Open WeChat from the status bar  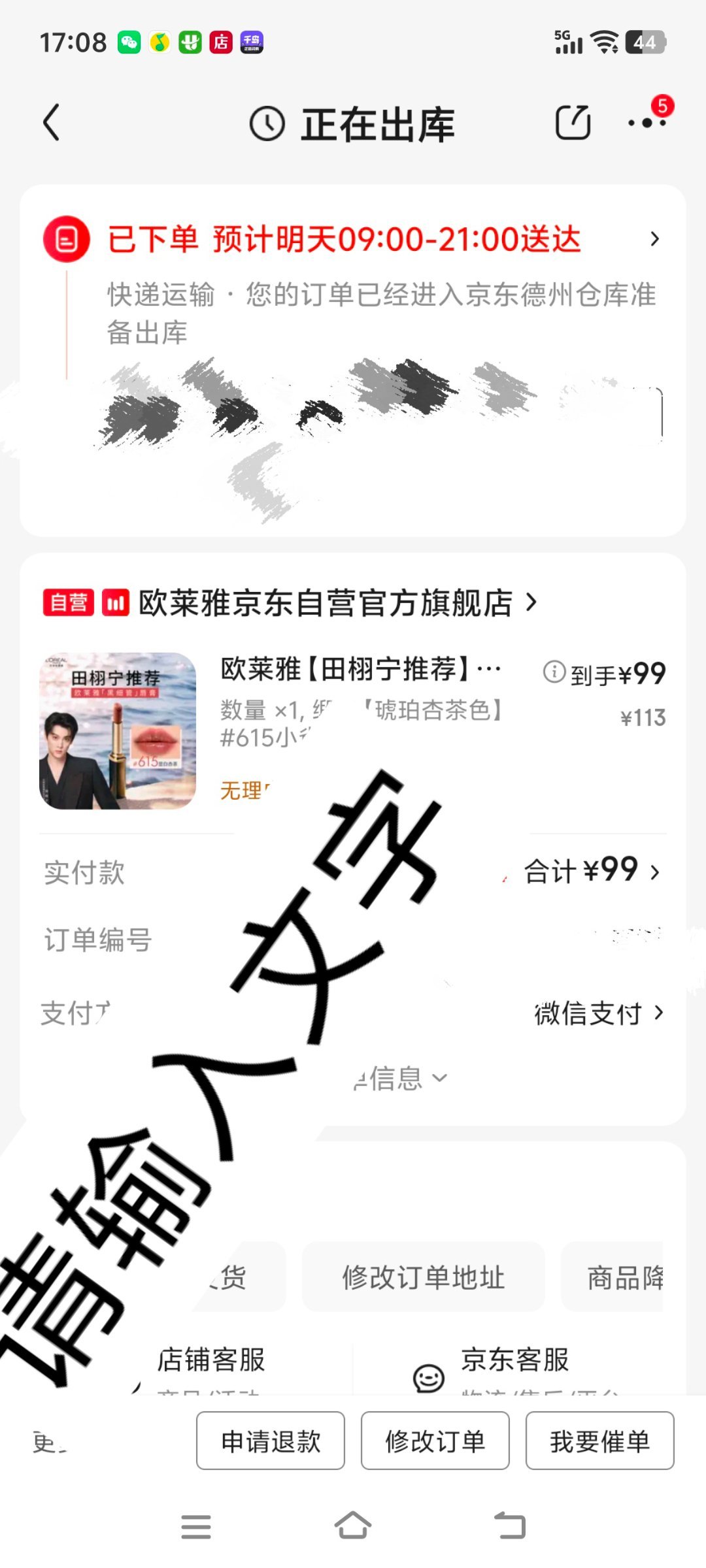click(130, 42)
